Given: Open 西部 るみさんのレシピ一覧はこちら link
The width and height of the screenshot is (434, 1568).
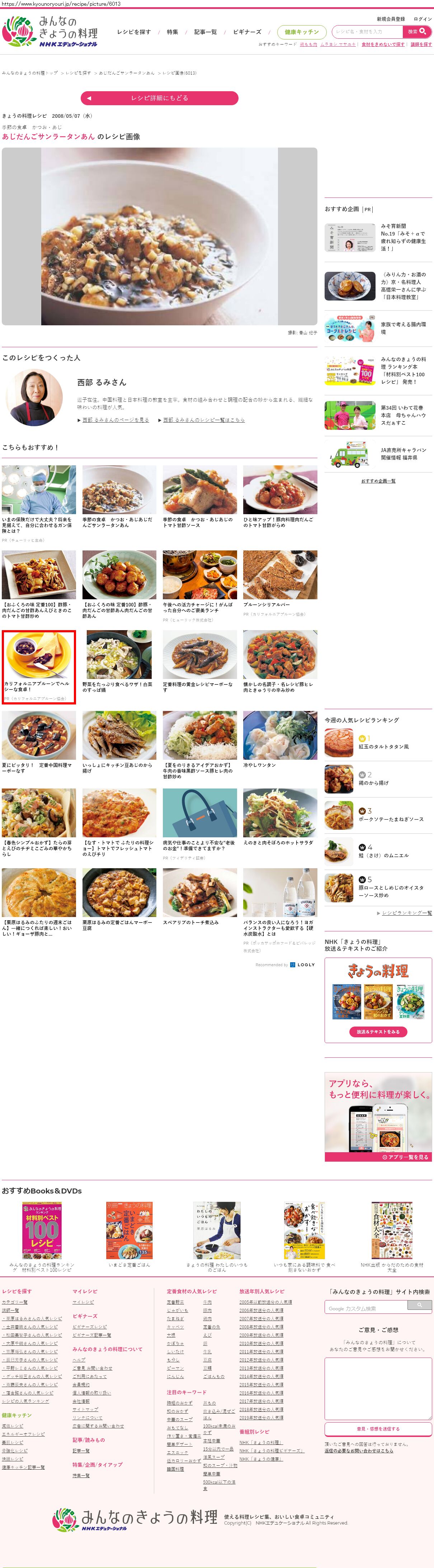Looking at the screenshot, I should point(204,420).
